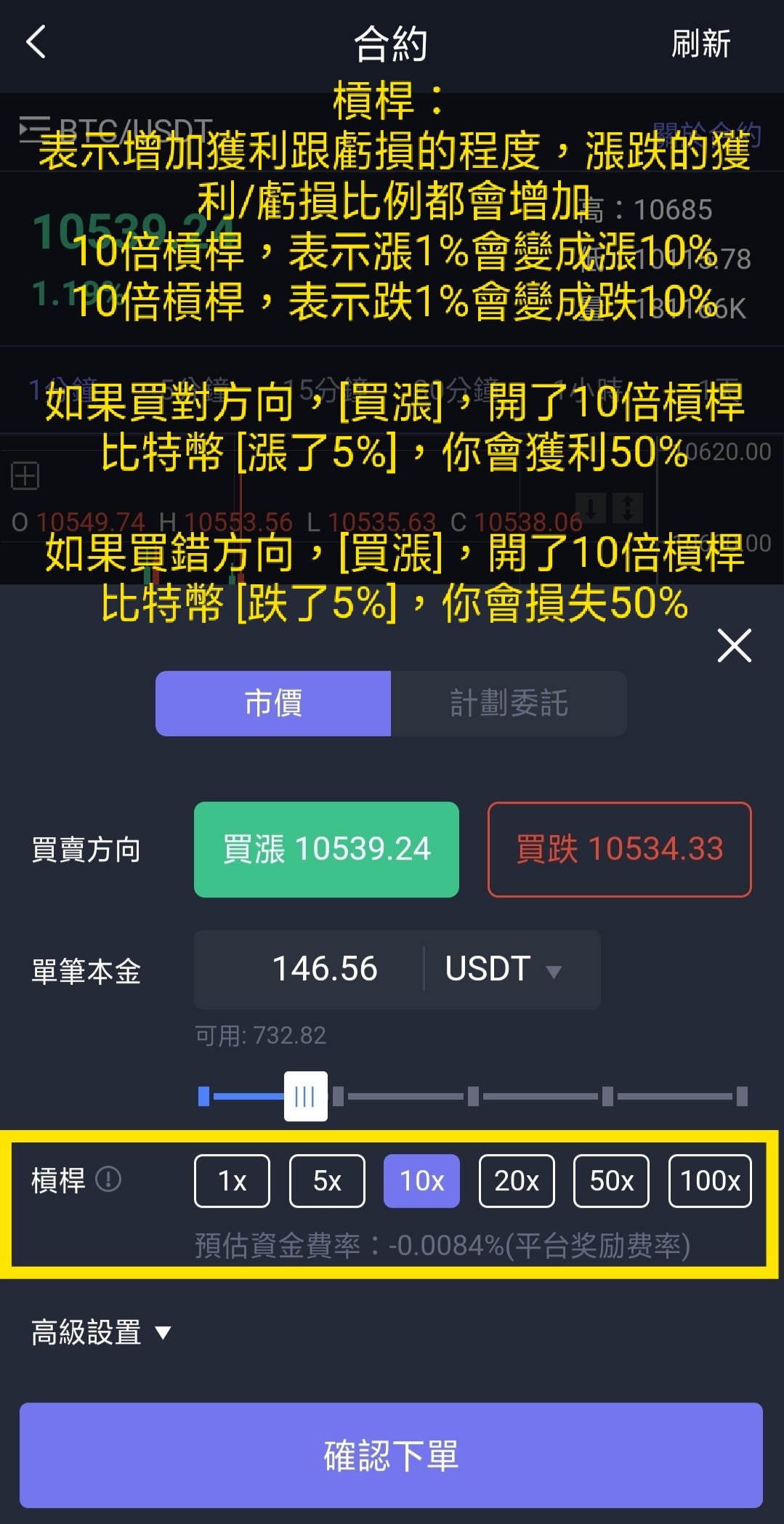This screenshot has width=784, height=1524.
Task: Open the 關於合約 contract info link
Action: [x=708, y=129]
